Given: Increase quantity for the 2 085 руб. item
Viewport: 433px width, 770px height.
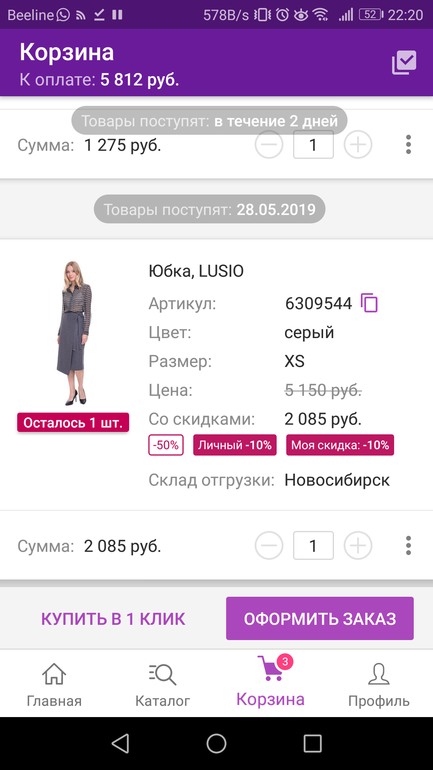Looking at the screenshot, I should pyautogui.click(x=358, y=546).
